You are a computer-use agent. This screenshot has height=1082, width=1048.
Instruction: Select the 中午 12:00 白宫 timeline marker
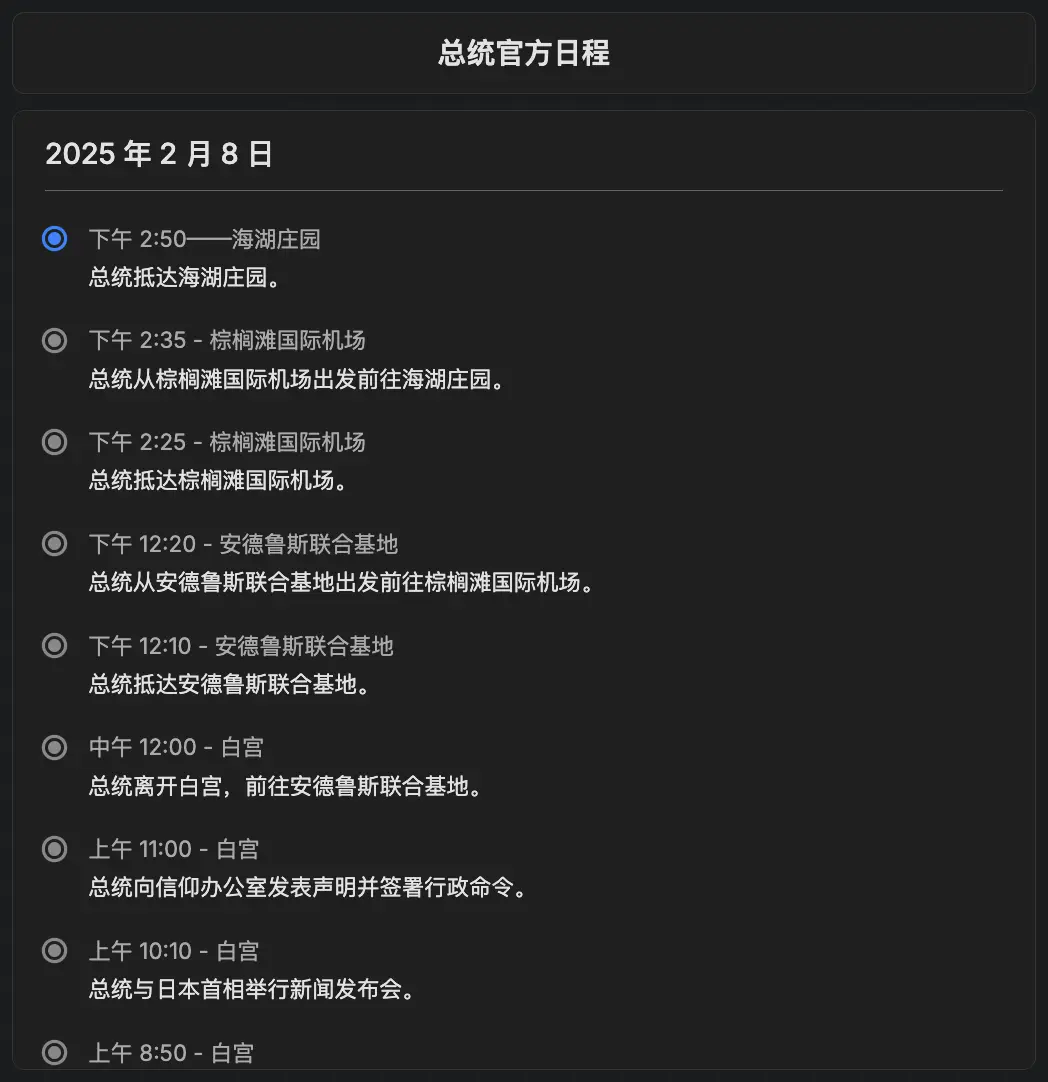coord(55,747)
